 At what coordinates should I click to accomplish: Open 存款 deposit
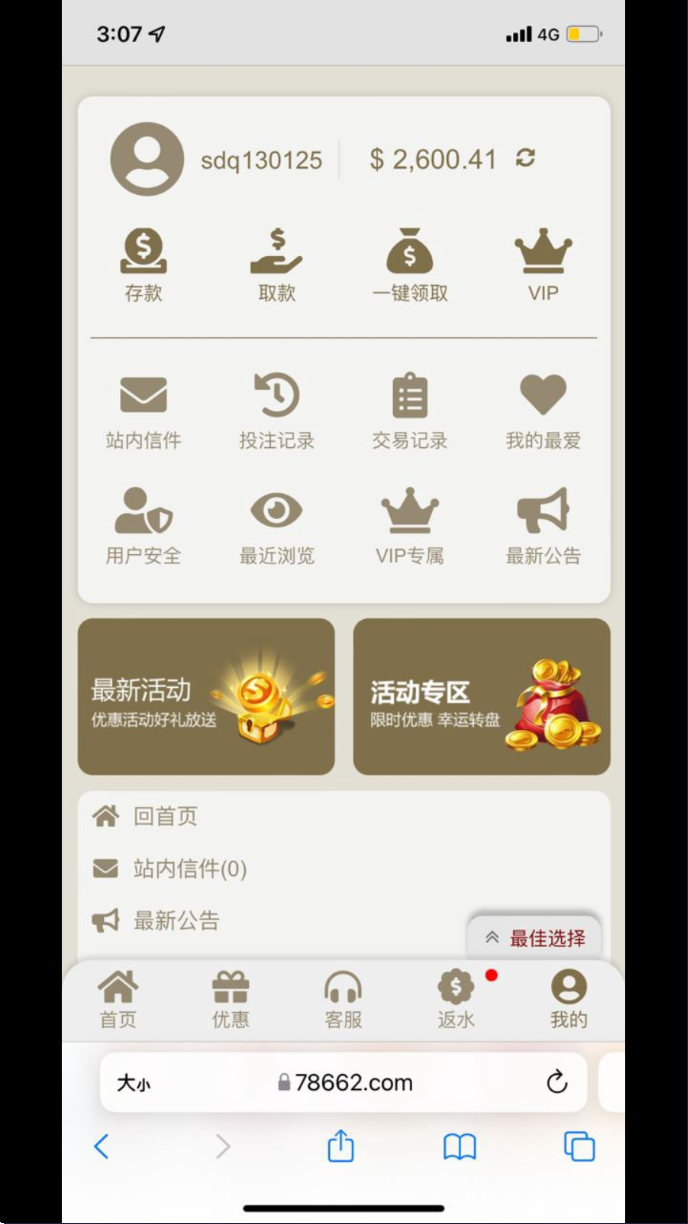coord(143,264)
